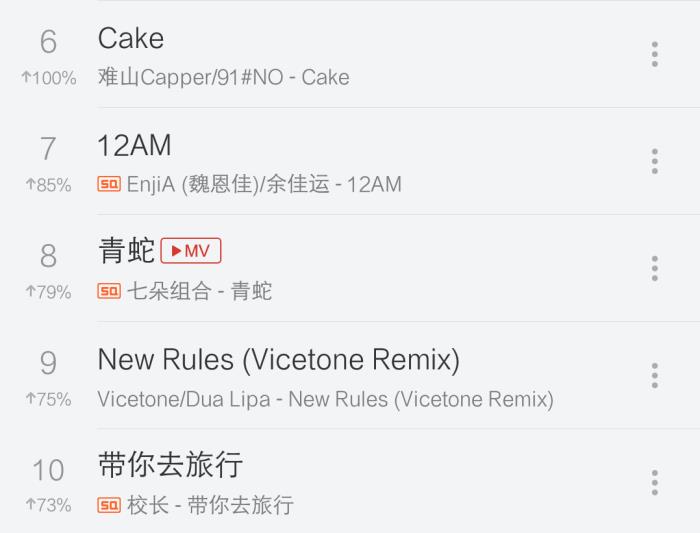700x533 pixels.
Task: Open more options for 12AM
Action: (x=655, y=161)
